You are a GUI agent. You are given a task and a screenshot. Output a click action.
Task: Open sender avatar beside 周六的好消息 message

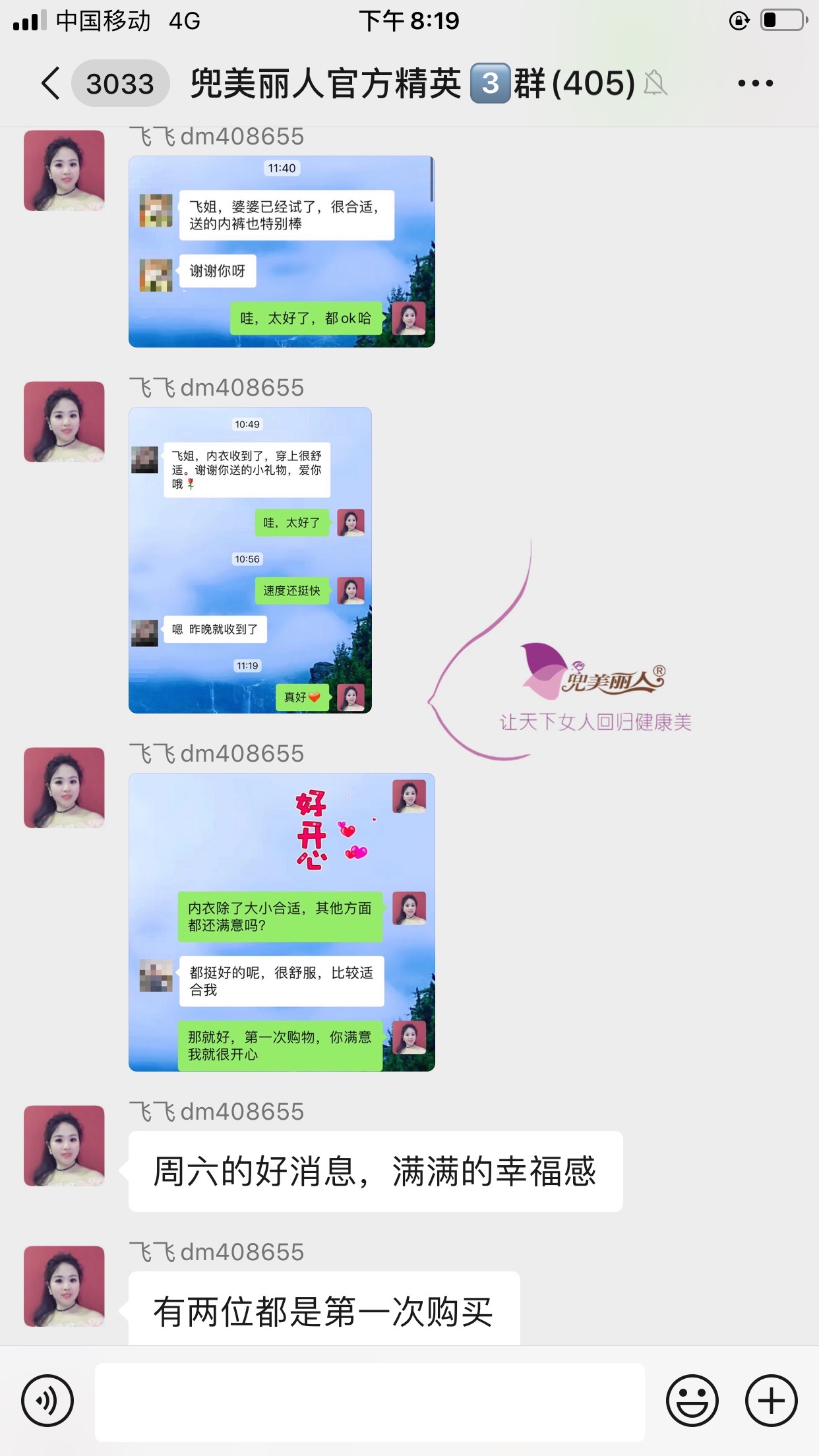pyautogui.click(x=64, y=1146)
